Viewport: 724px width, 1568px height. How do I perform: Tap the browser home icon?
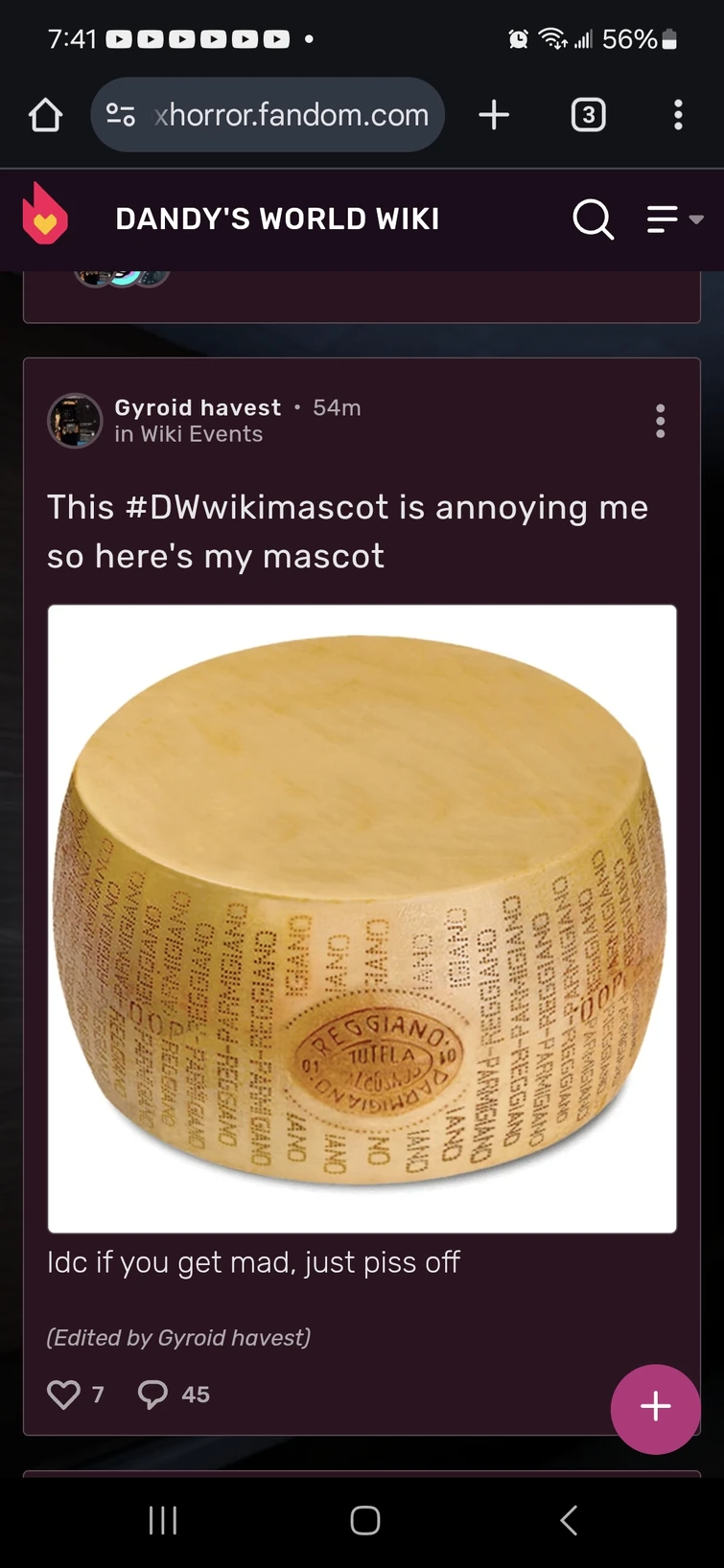click(45, 114)
